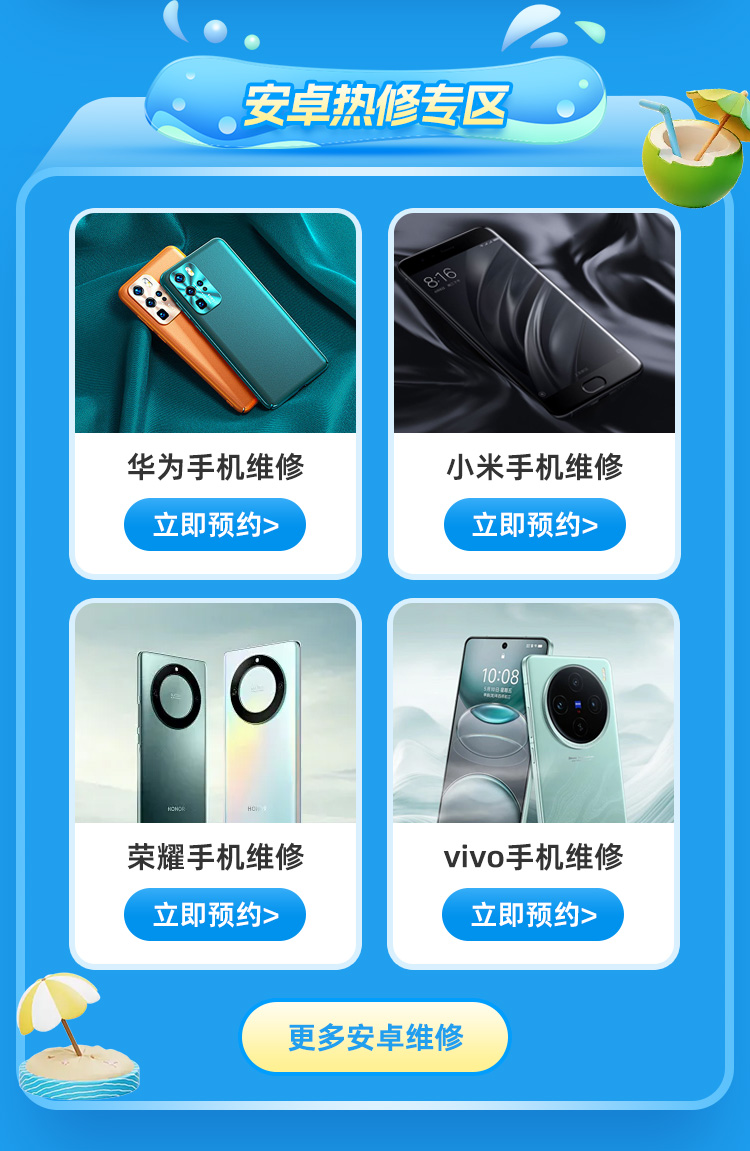Screen dimensions: 750x1151
Task: Open the 华为手机维修 card image
Action: click(215, 323)
